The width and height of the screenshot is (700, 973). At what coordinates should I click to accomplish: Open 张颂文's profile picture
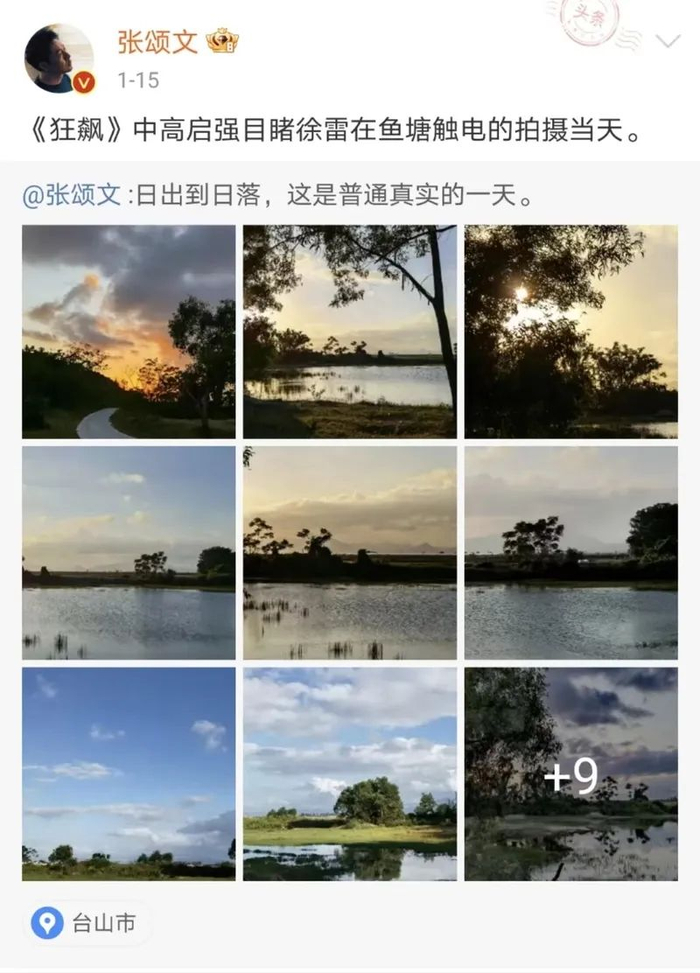[58, 59]
